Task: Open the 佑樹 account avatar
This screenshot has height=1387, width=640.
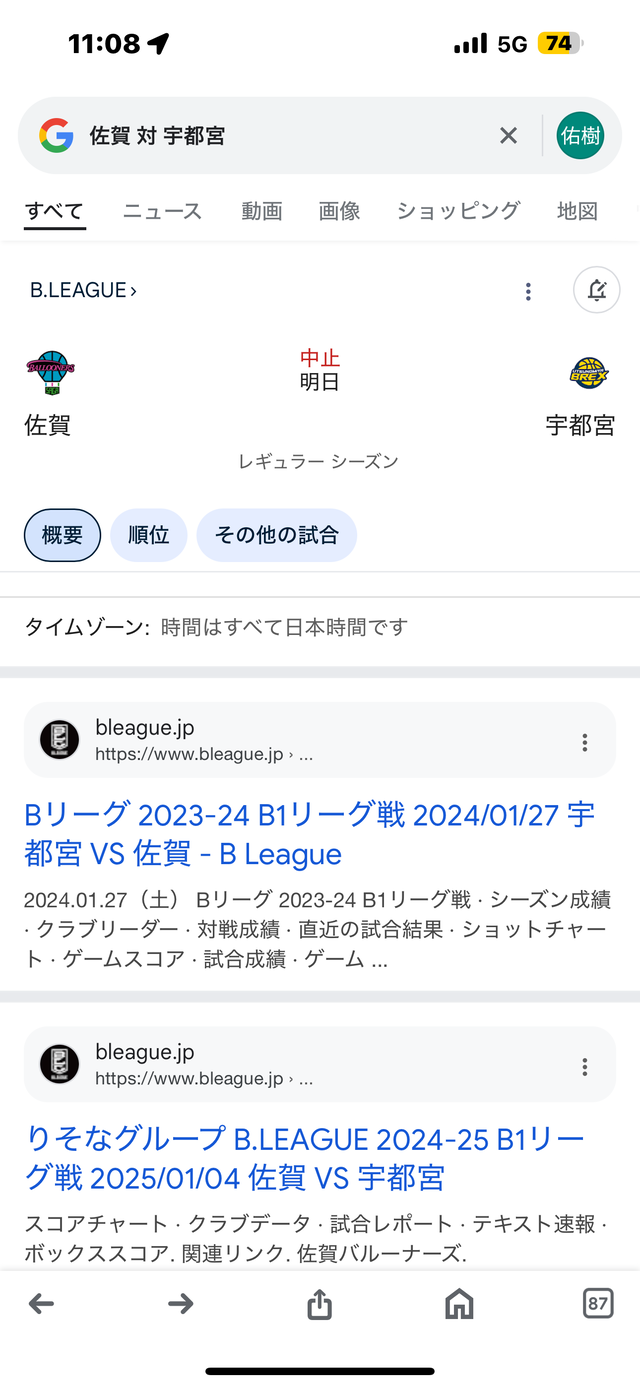Action: click(580, 136)
